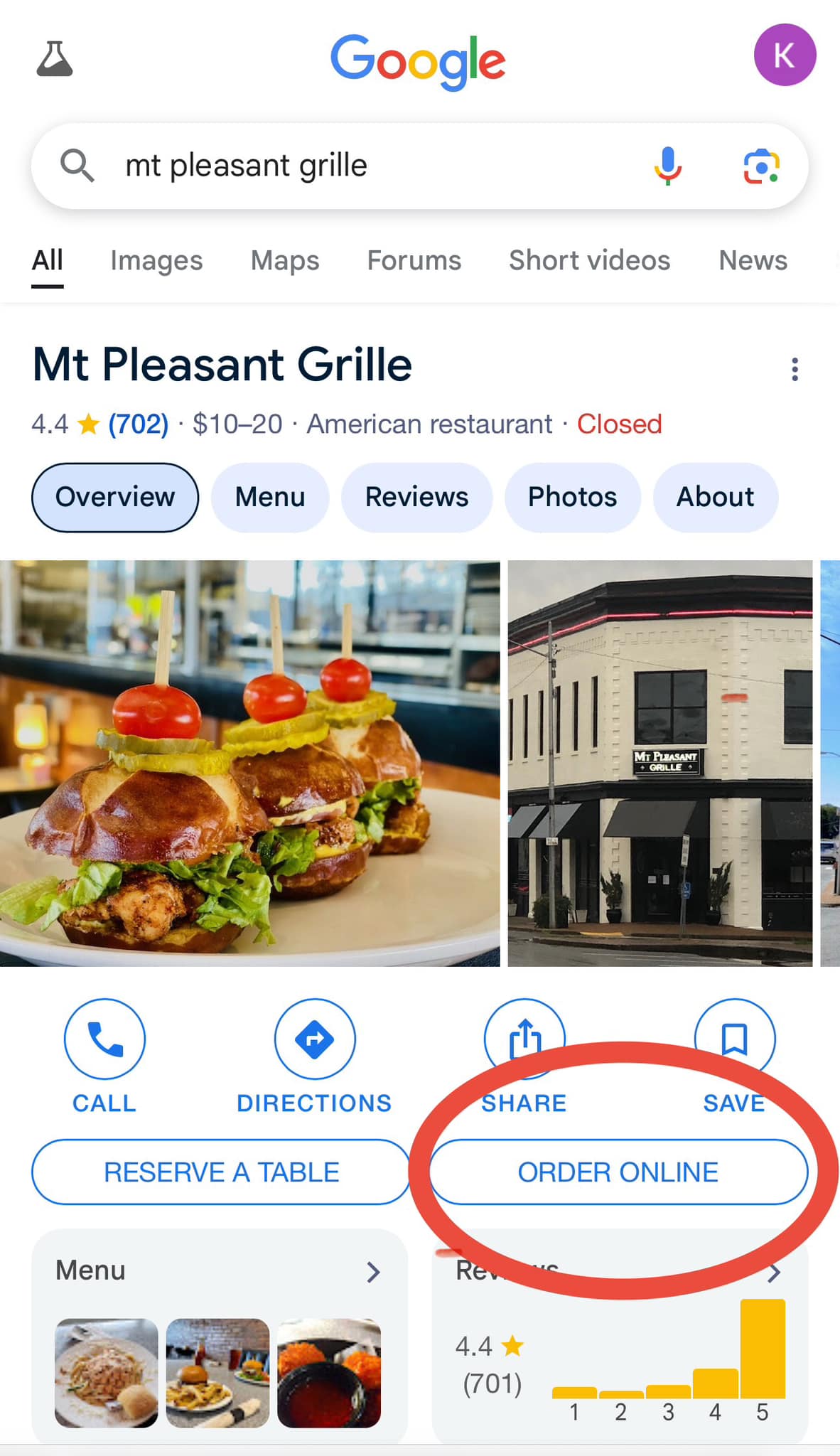Switch to the Short videos tab
The height and width of the screenshot is (1456, 840).
coord(589,261)
